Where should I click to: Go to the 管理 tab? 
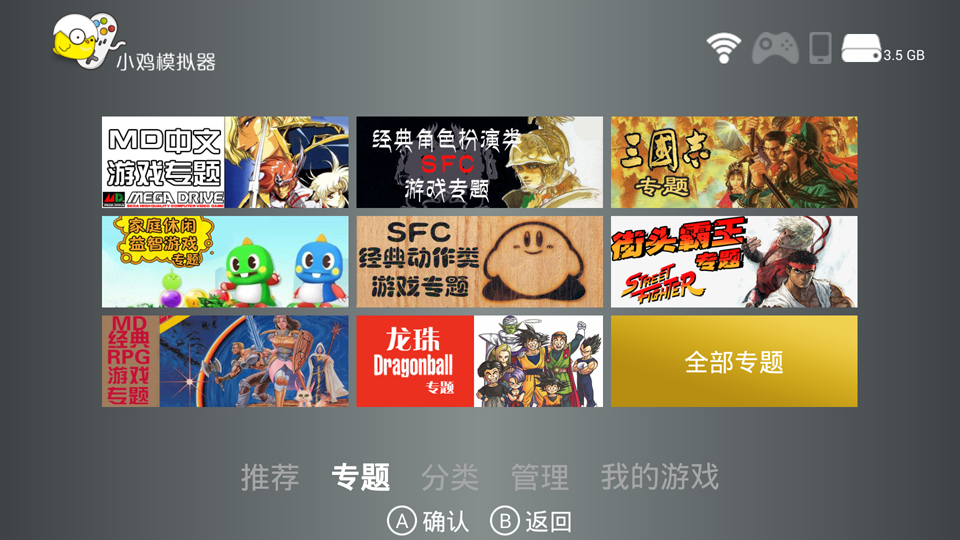[x=540, y=478]
